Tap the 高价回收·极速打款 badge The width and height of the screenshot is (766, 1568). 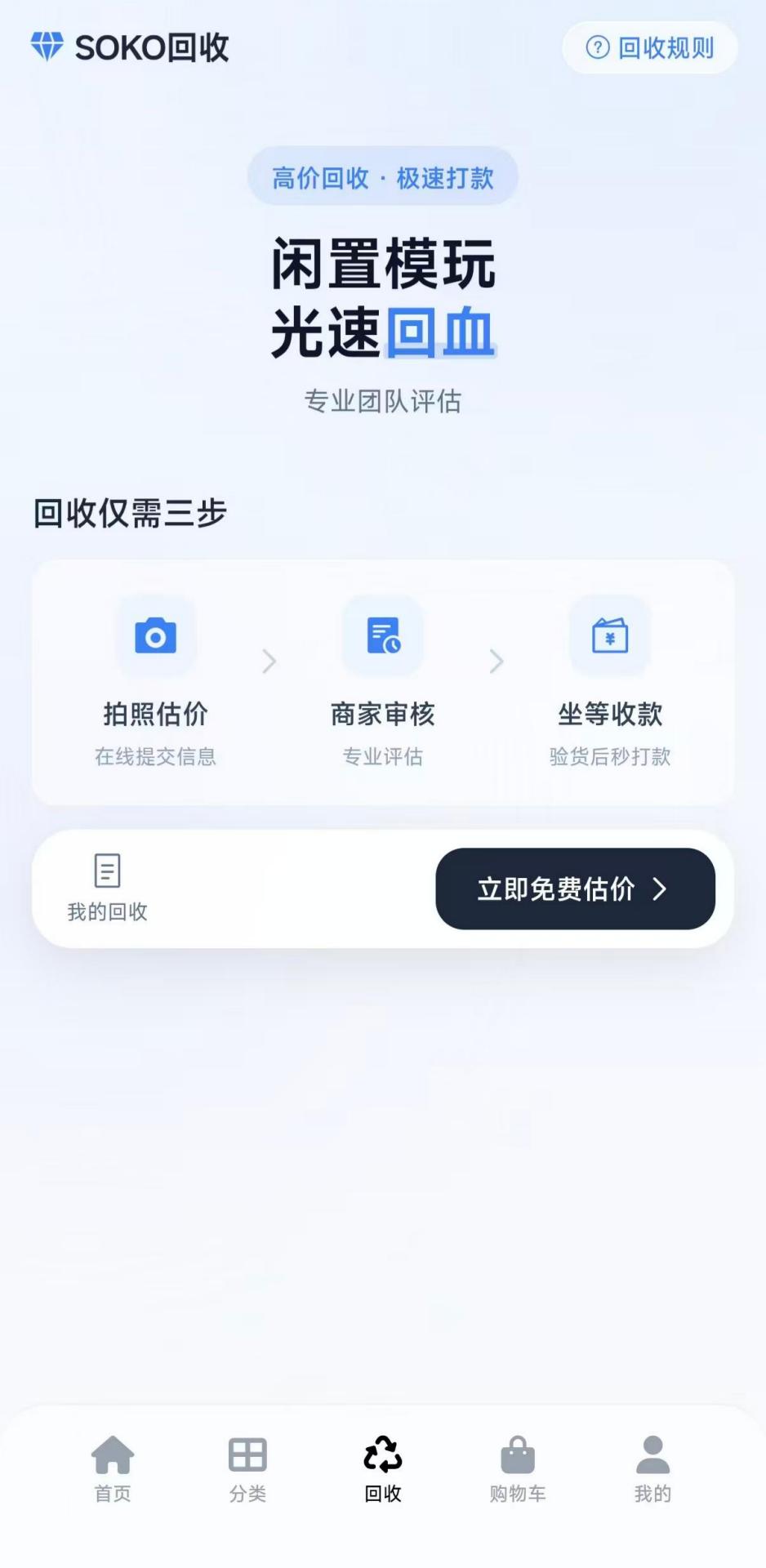tap(382, 176)
